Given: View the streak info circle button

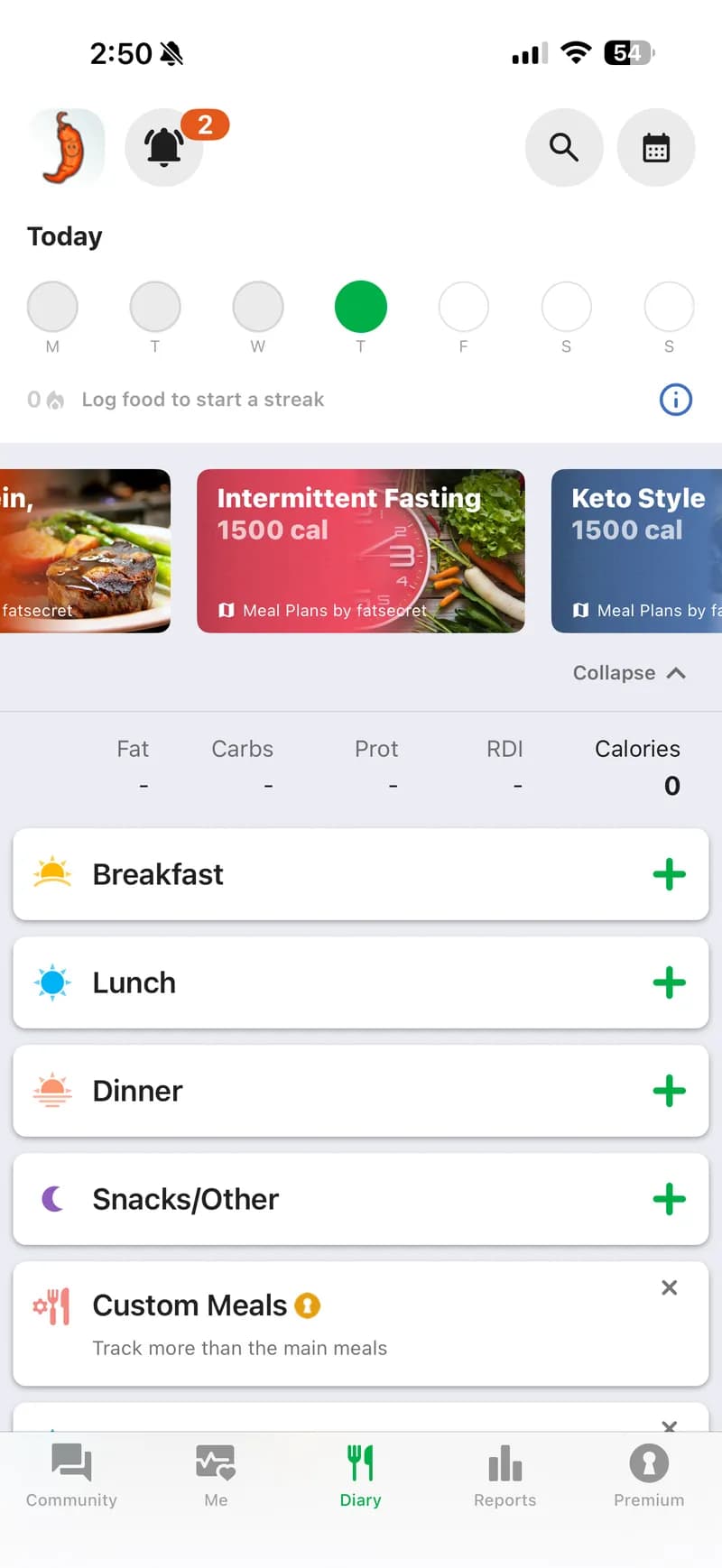Looking at the screenshot, I should click(675, 400).
